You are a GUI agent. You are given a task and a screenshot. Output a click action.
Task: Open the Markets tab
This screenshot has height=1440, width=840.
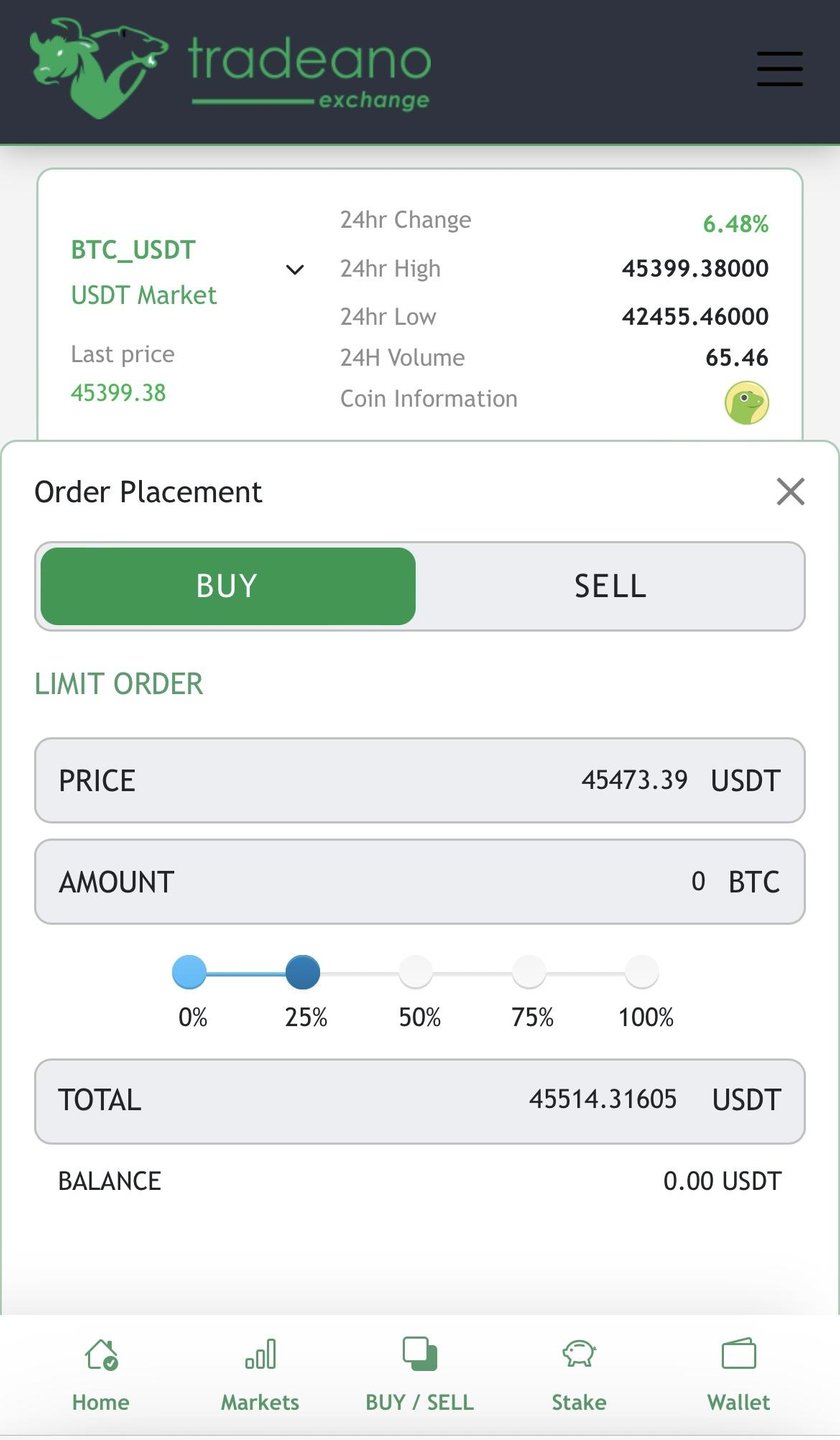[260, 1376]
